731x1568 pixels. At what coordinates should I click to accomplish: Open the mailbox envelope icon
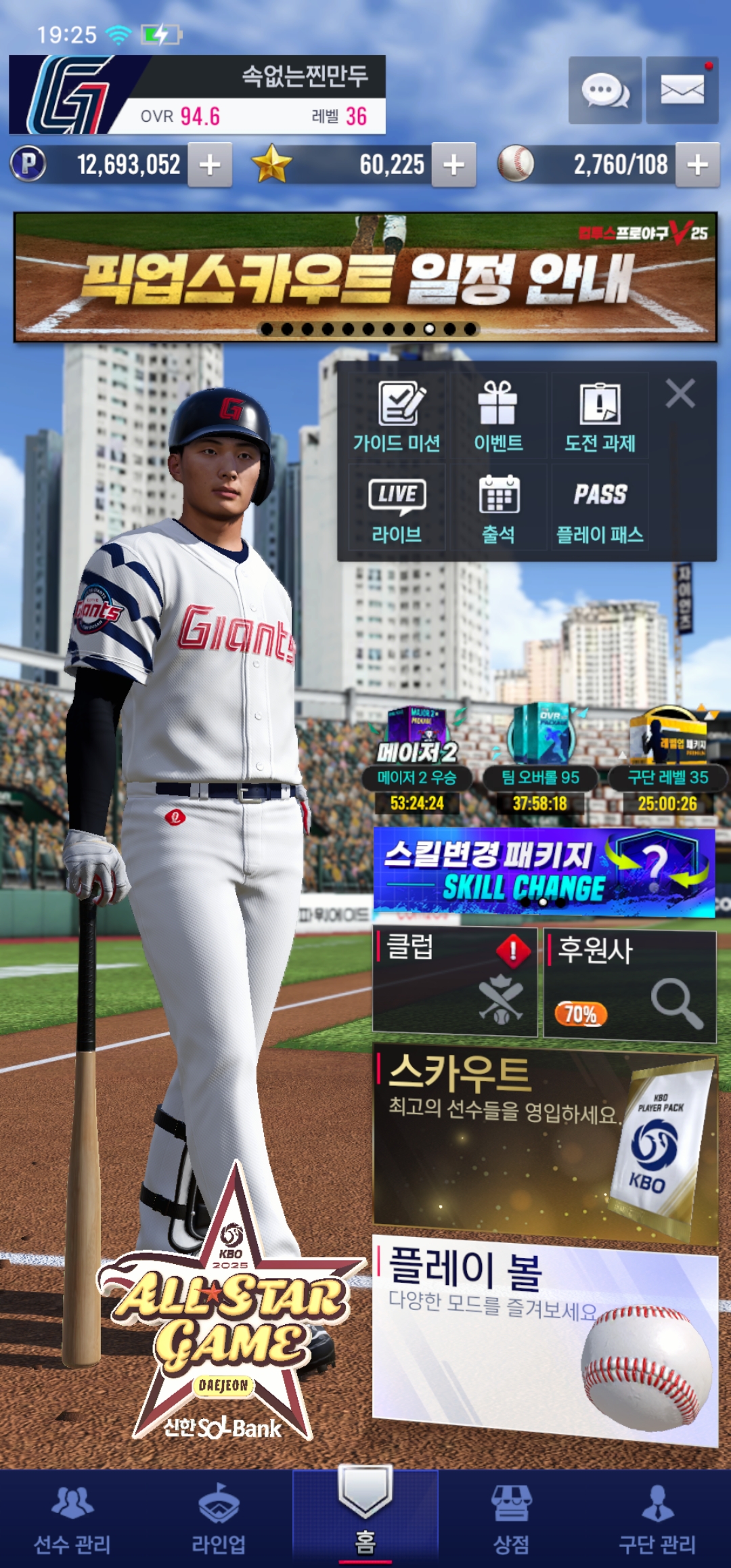pyautogui.click(x=682, y=90)
